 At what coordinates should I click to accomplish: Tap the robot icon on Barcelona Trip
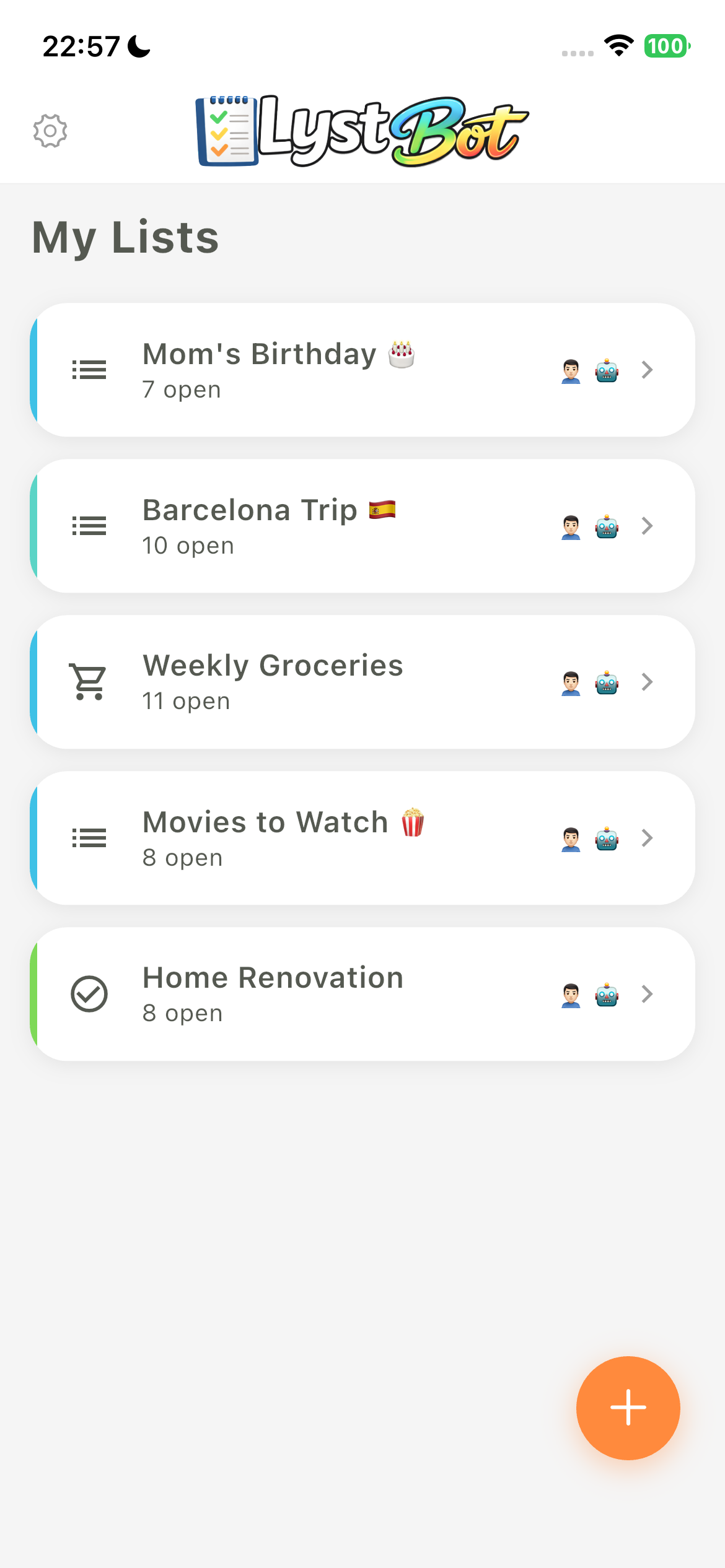607,526
